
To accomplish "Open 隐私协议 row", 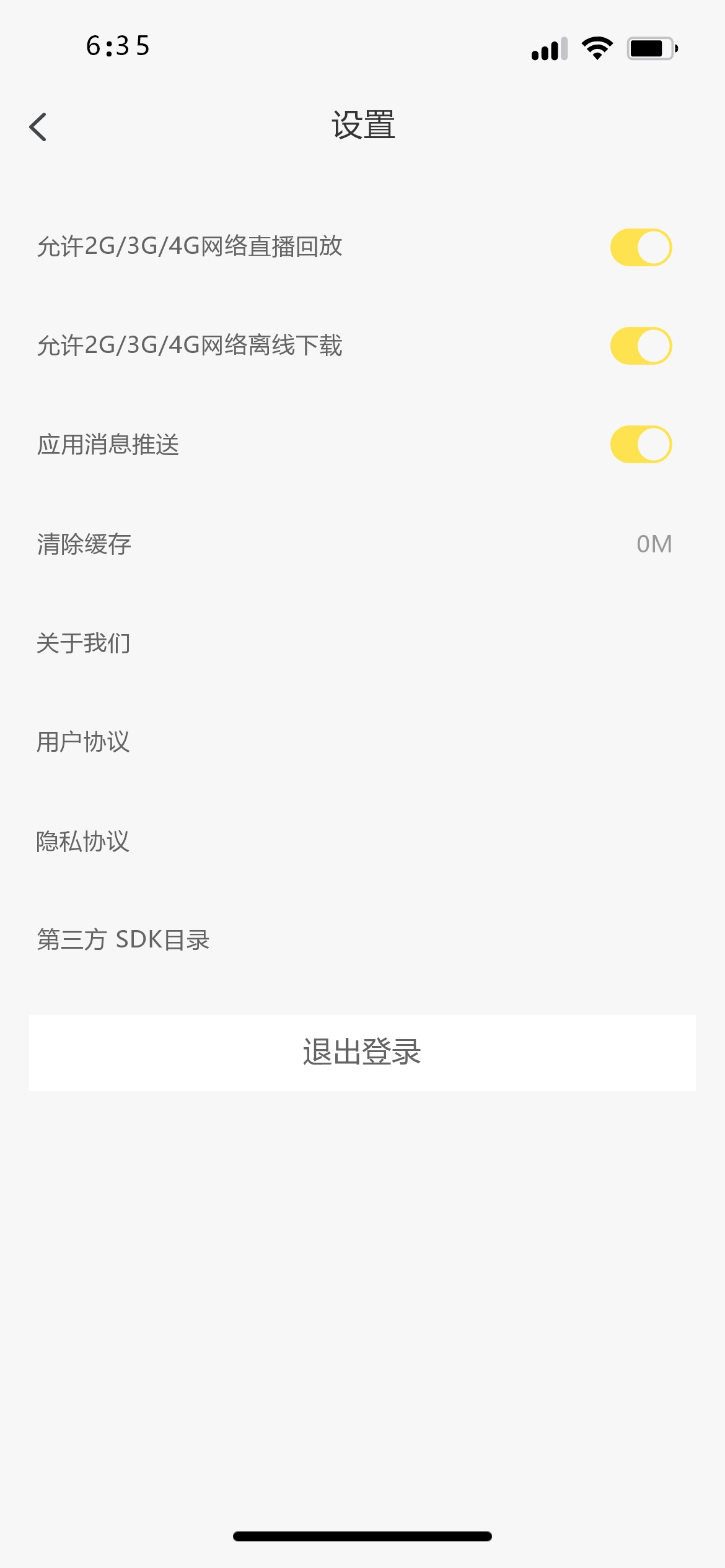I will (362, 841).
